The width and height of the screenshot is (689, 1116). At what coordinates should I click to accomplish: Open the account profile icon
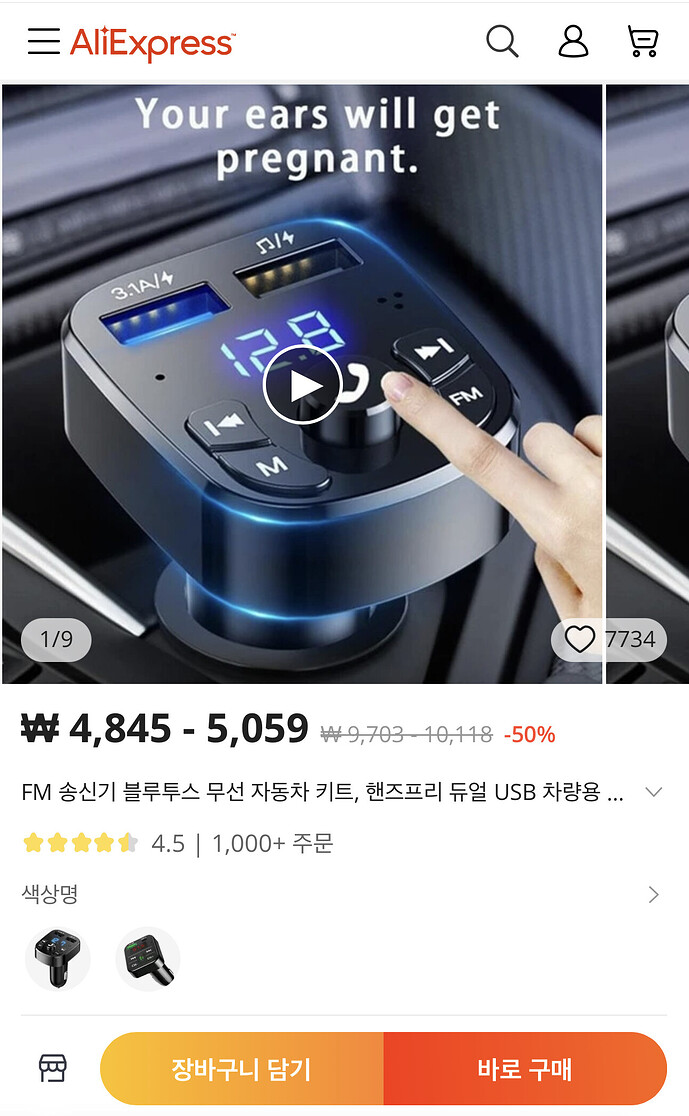point(573,41)
